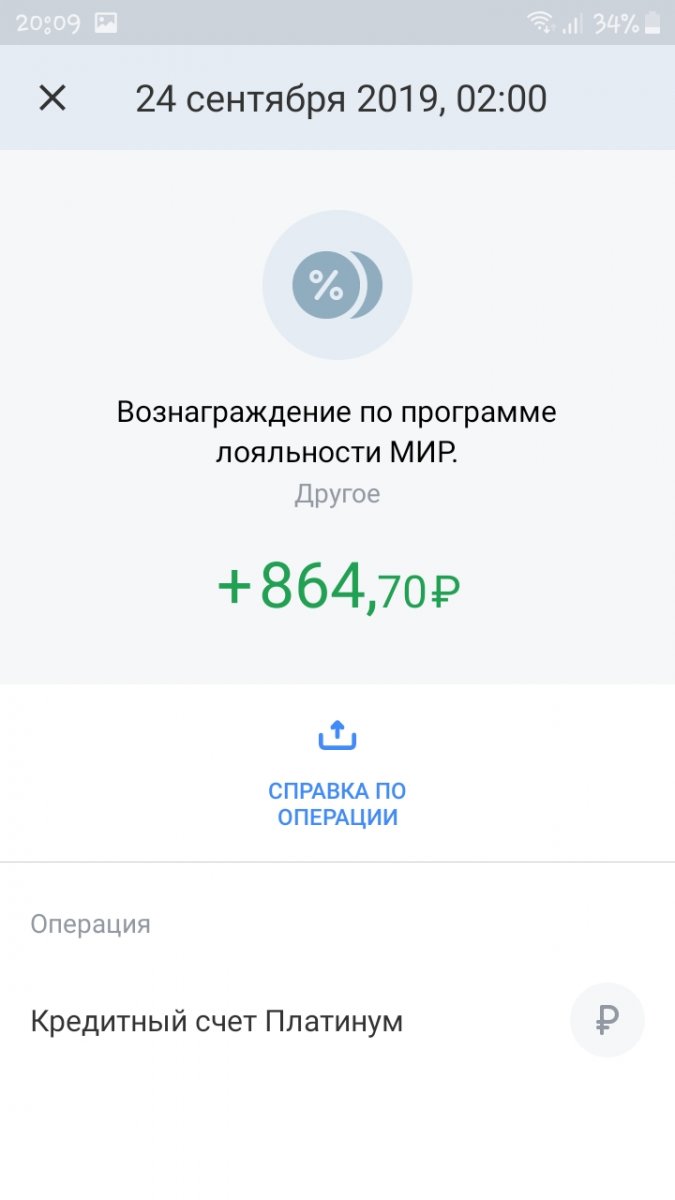Viewport: 675px width, 1200px height.
Task: Close the operation details screen
Action: click(x=52, y=98)
